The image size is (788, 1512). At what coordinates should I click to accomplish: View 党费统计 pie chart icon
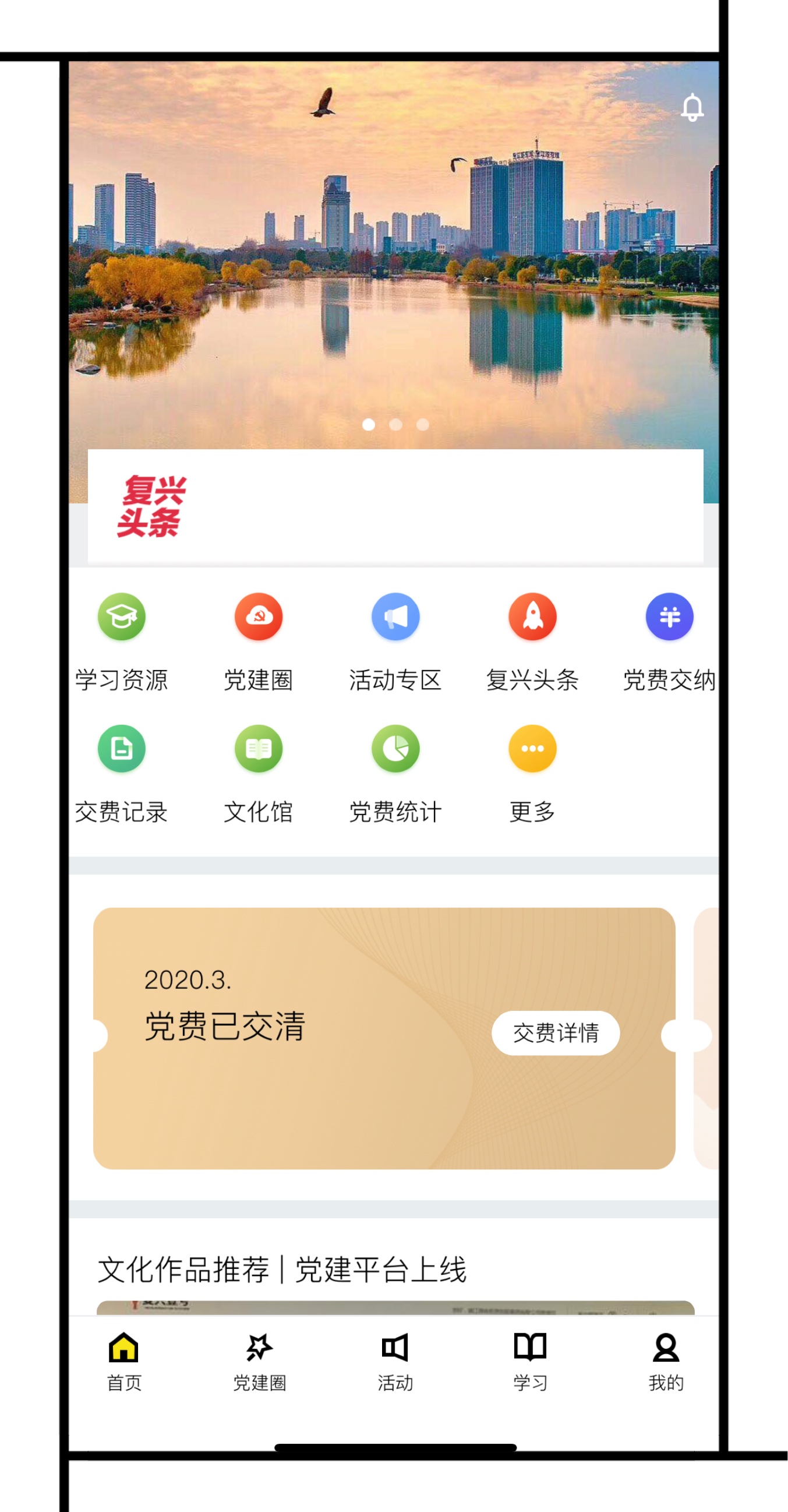pos(395,748)
